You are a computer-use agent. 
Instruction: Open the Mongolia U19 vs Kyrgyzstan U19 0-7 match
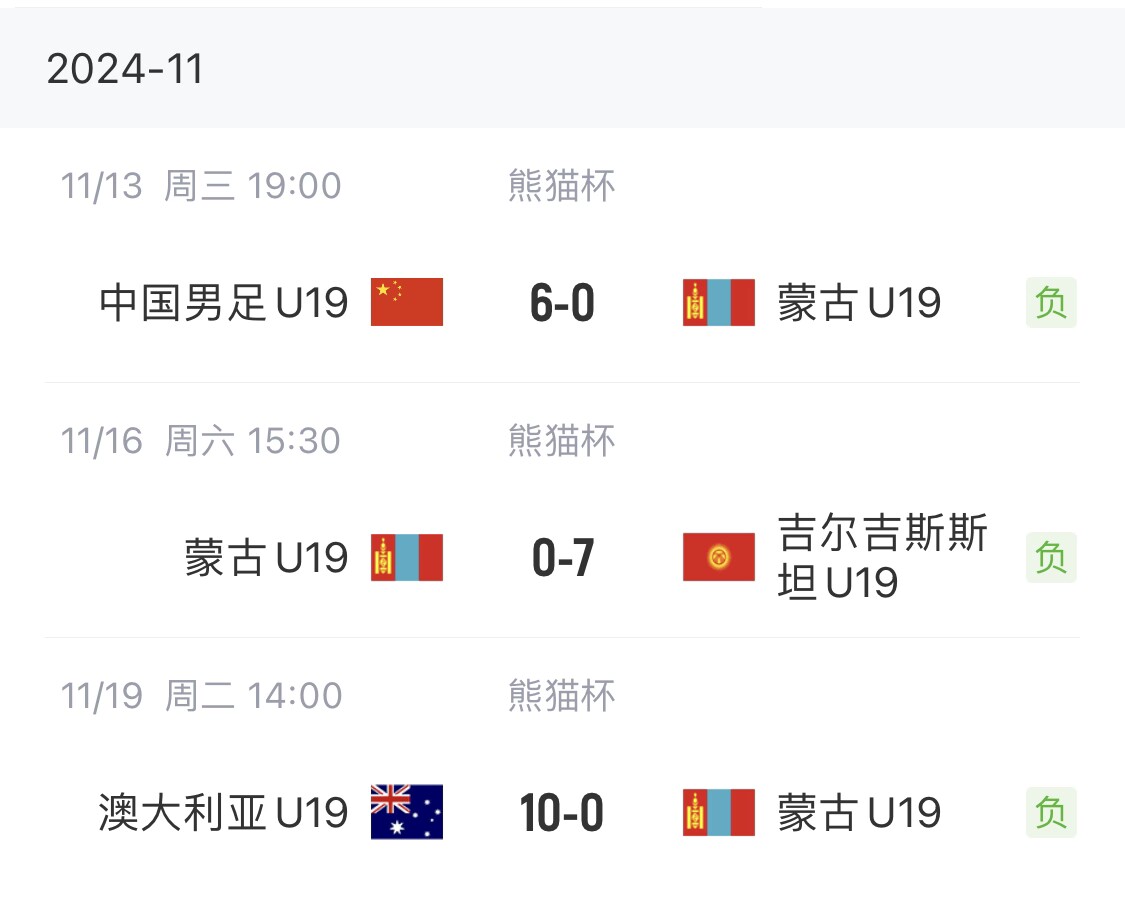click(562, 557)
